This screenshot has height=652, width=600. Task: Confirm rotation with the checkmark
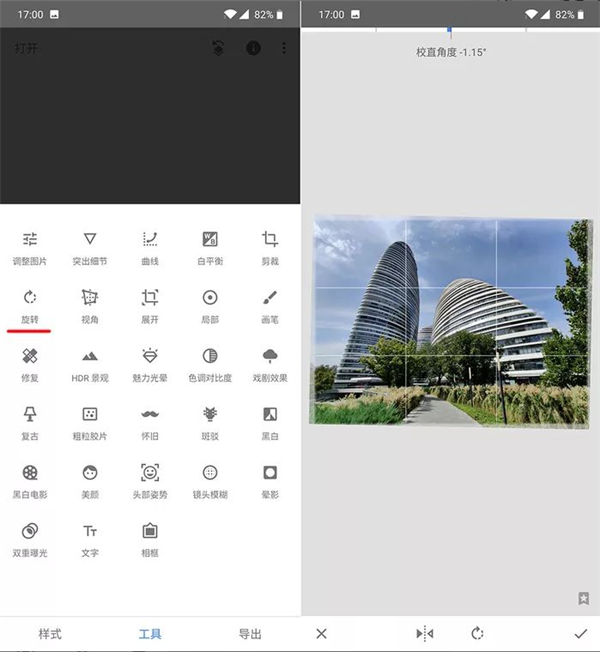pos(580,634)
